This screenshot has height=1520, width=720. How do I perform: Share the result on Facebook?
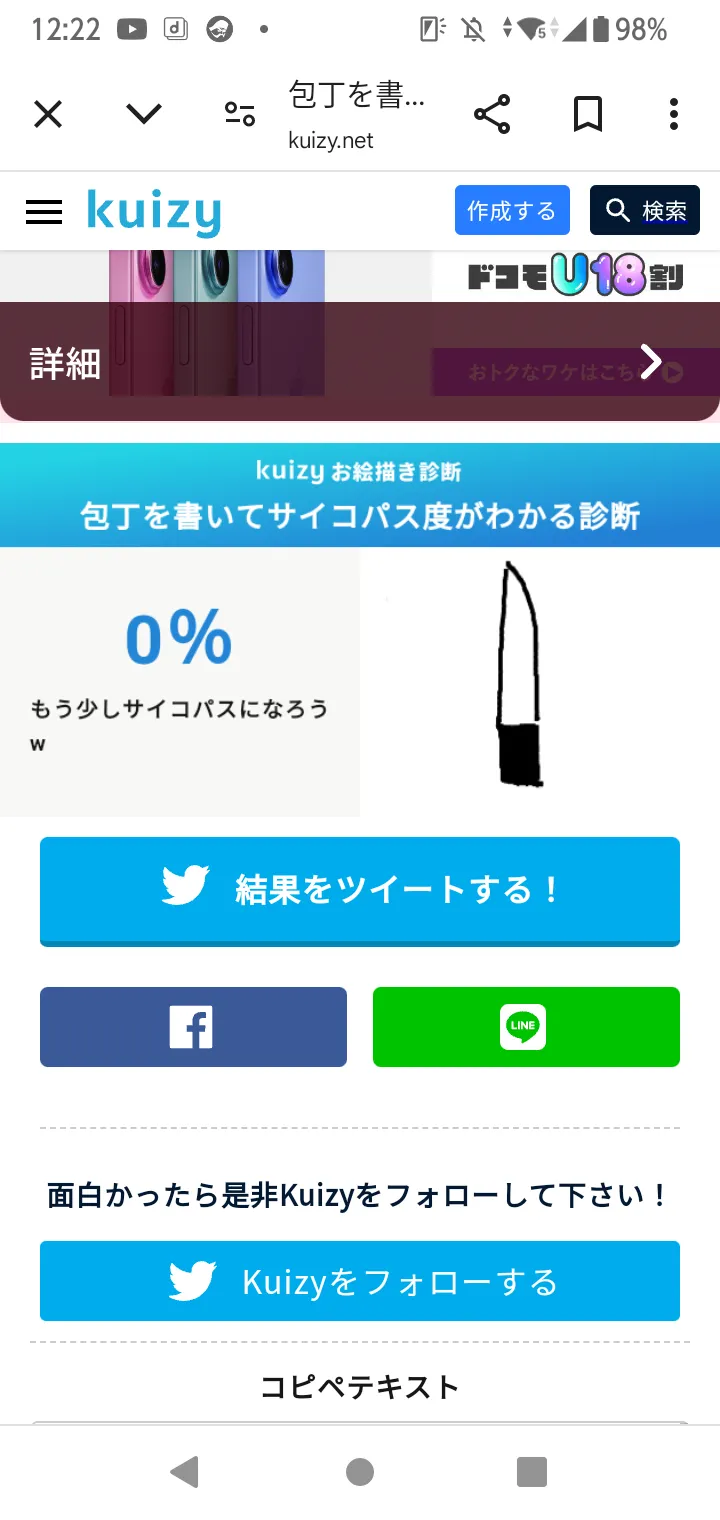coord(193,1027)
